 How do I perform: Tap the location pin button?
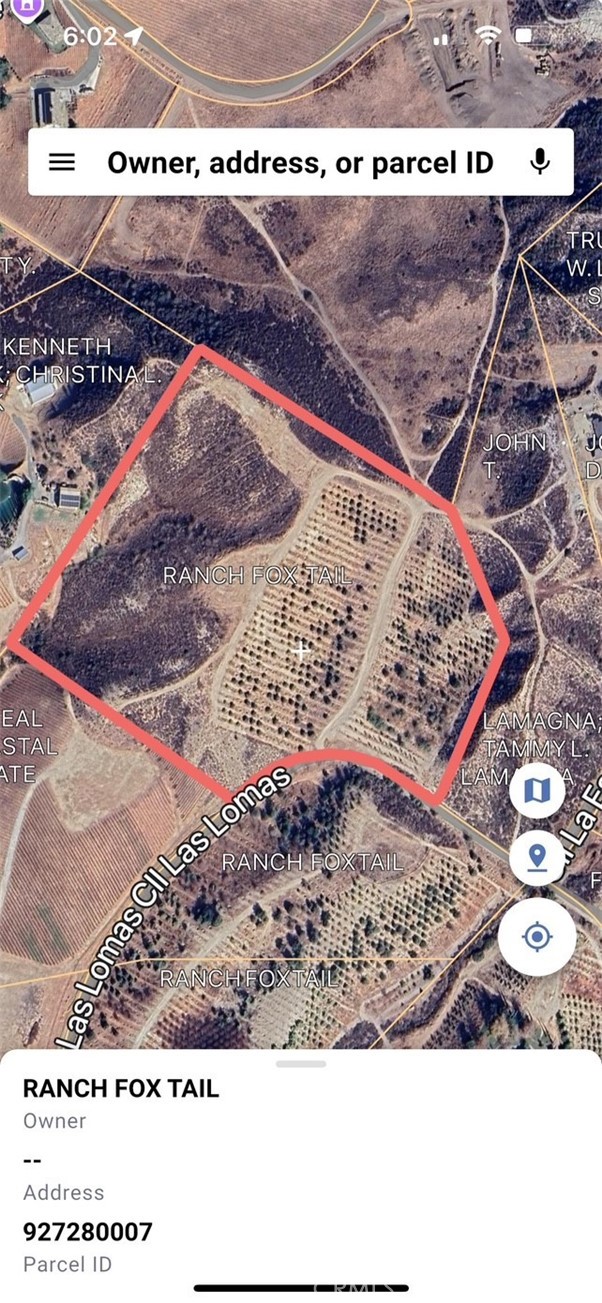pyautogui.click(x=537, y=858)
